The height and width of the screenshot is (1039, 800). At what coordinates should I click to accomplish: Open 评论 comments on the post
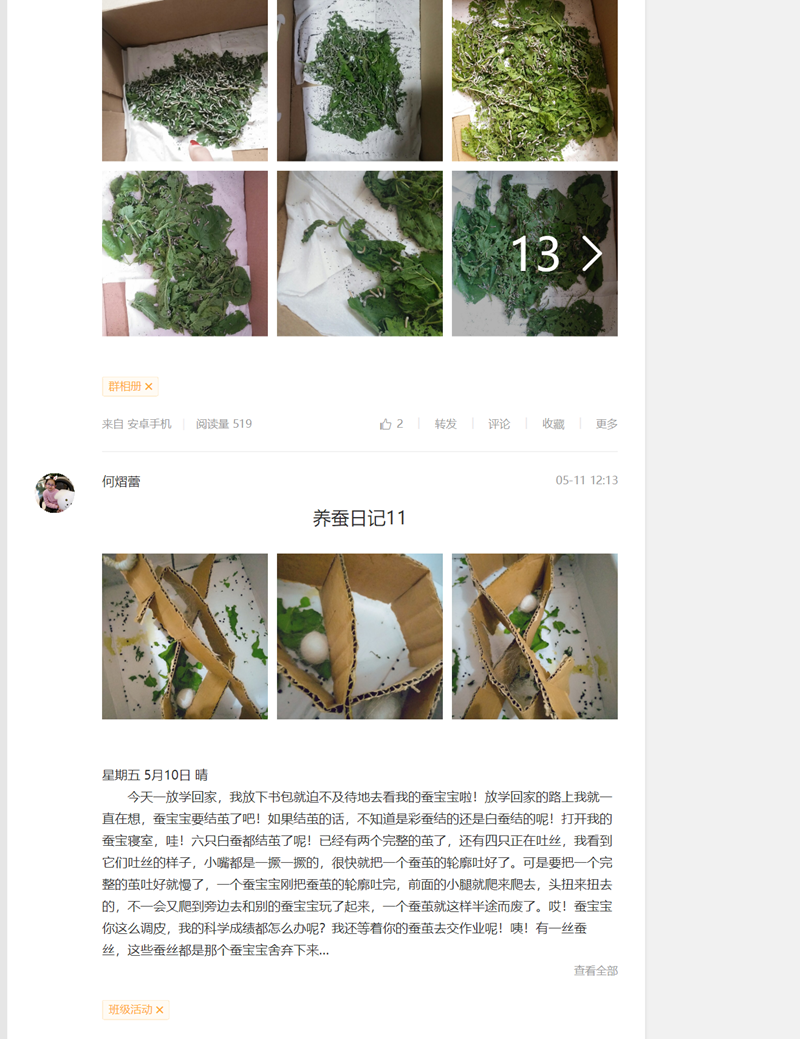(x=499, y=424)
